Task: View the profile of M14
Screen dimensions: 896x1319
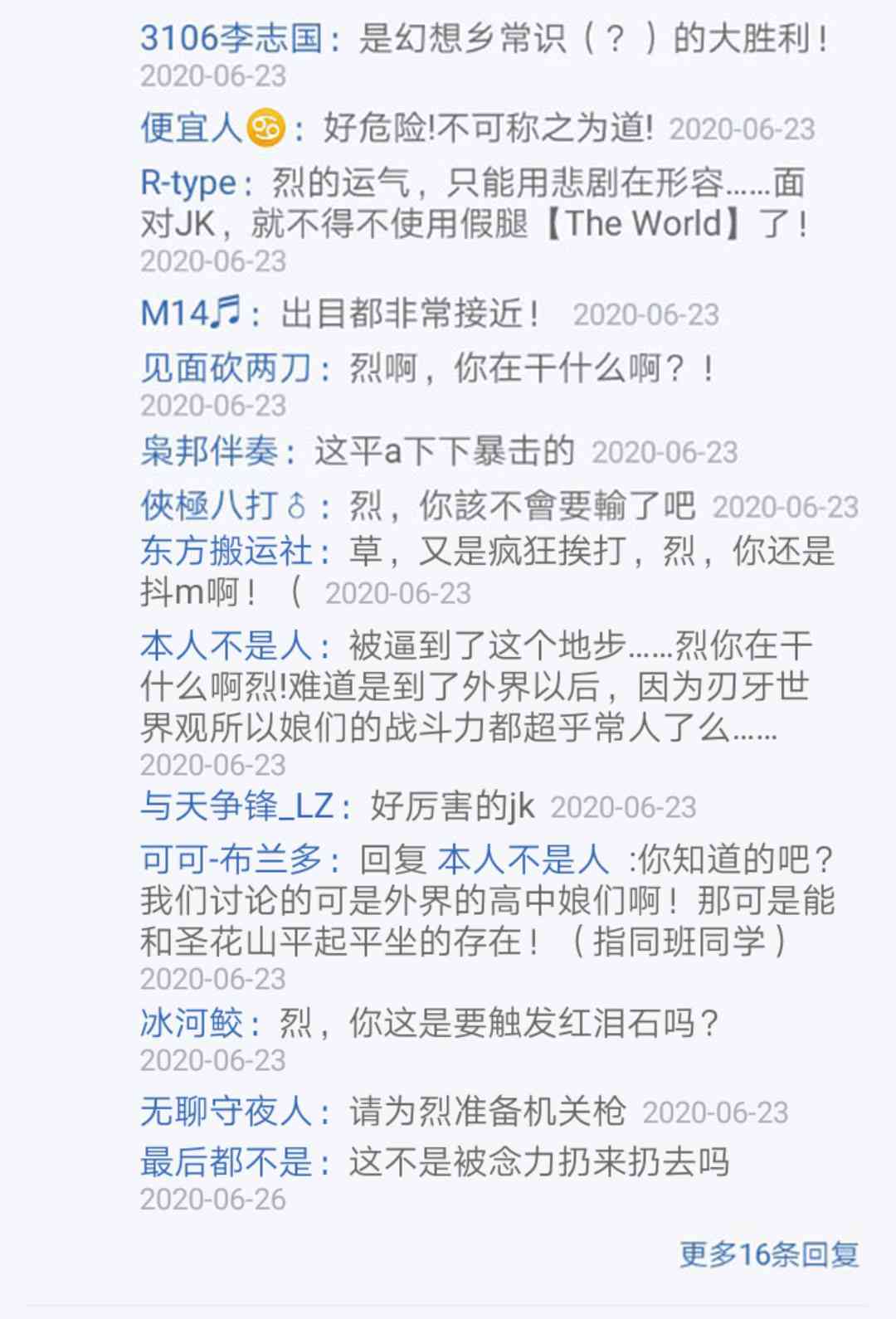Action: pos(192,314)
